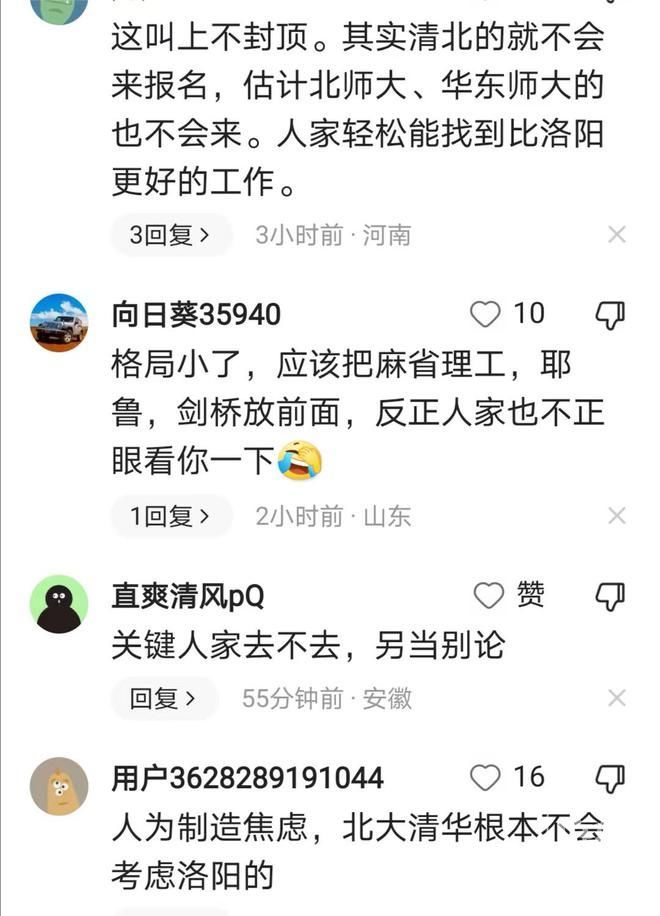The image size is (660, 916).
Task: Dislike the comment by 用户3628289191044
Action: click(610, 778)
